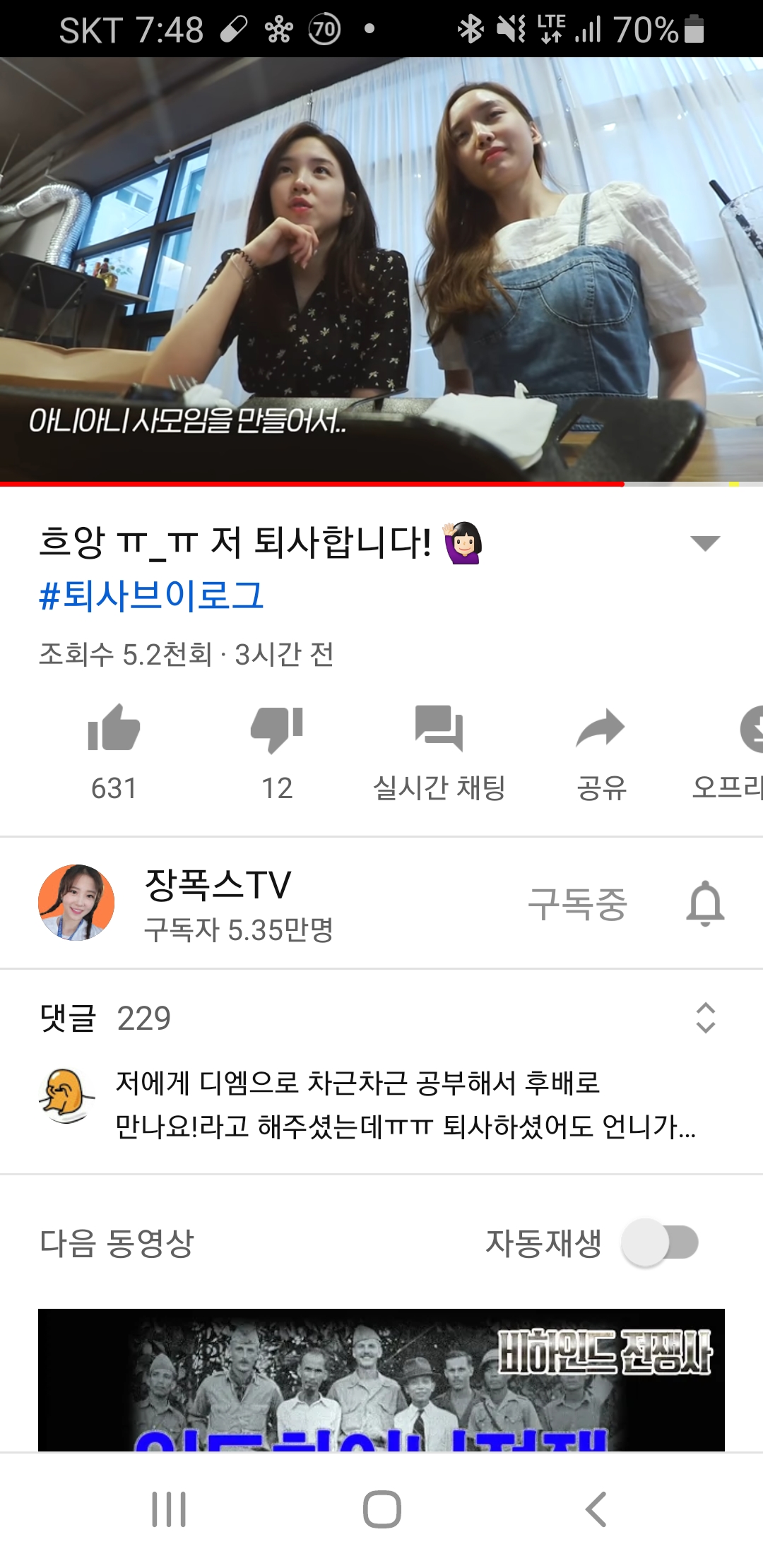
Task: Open the channel notification bell settings
Action: 705,904
